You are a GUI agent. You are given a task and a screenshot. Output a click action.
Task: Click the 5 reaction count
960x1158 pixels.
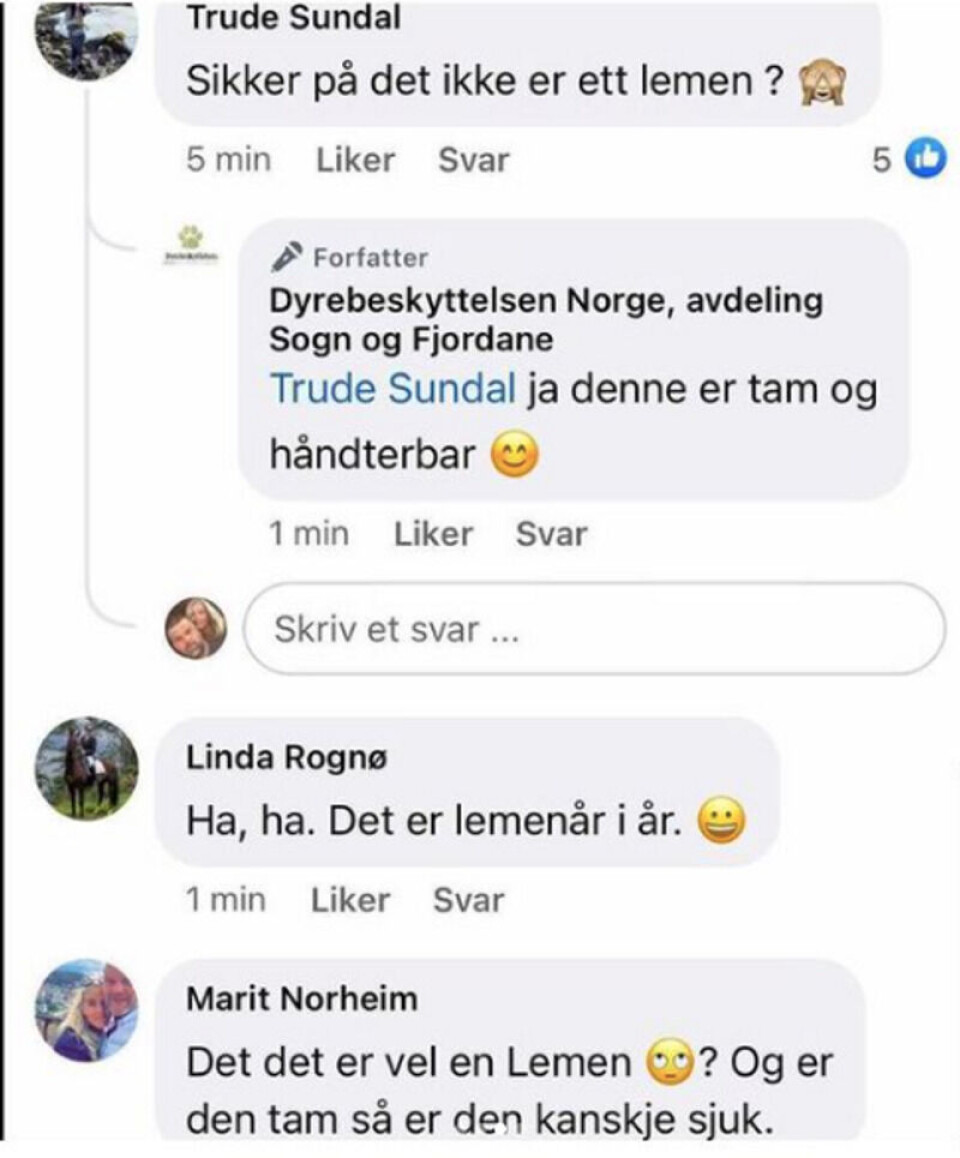pos(884,159)
